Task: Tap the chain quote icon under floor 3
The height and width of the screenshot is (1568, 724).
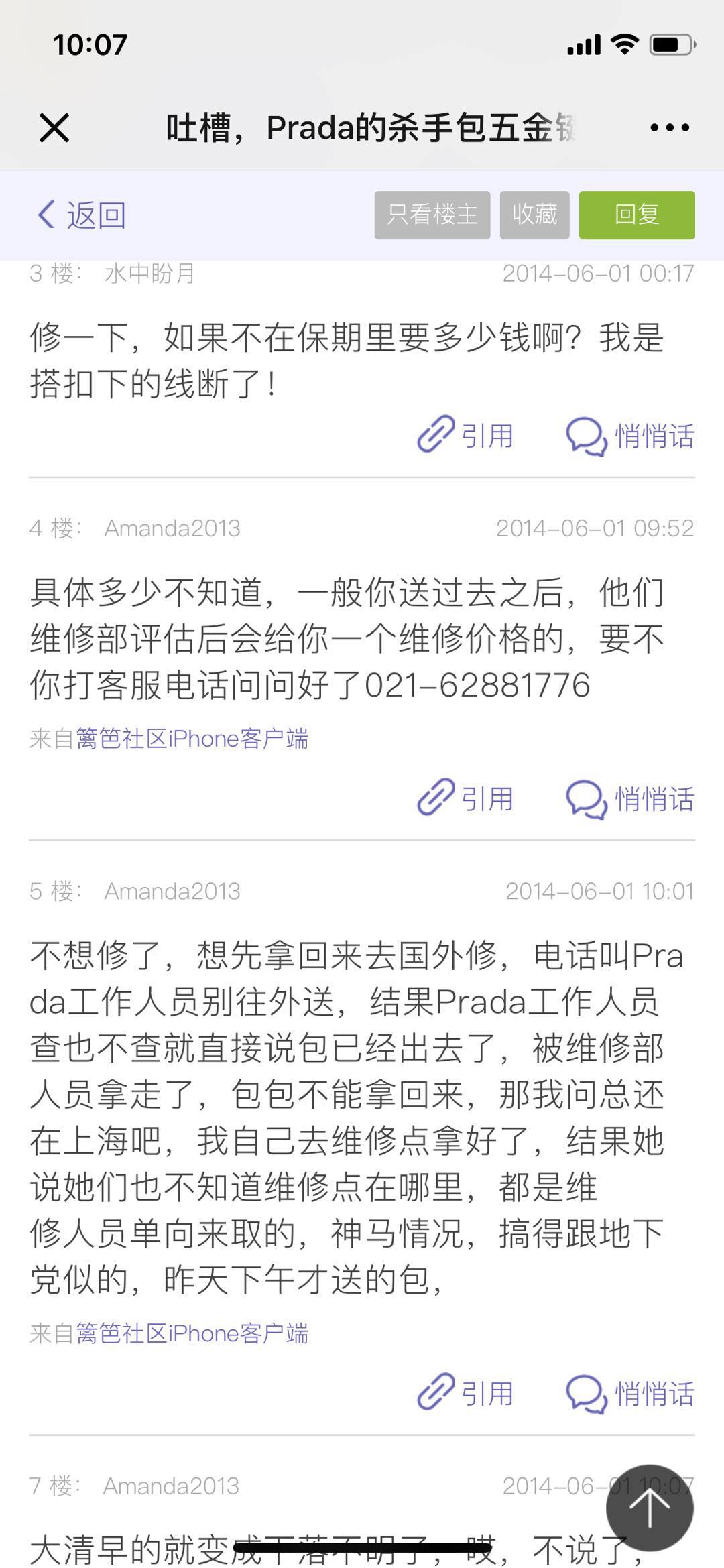Action: [434, 436]
